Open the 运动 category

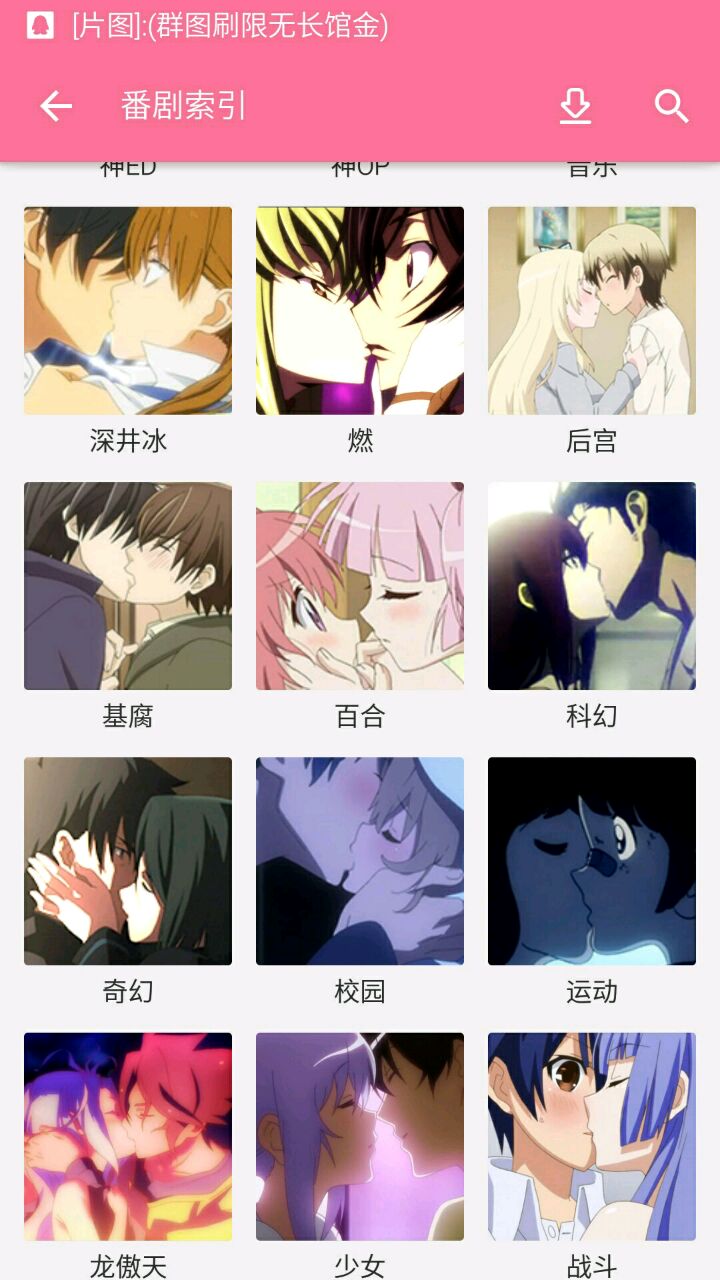point(592,861)
